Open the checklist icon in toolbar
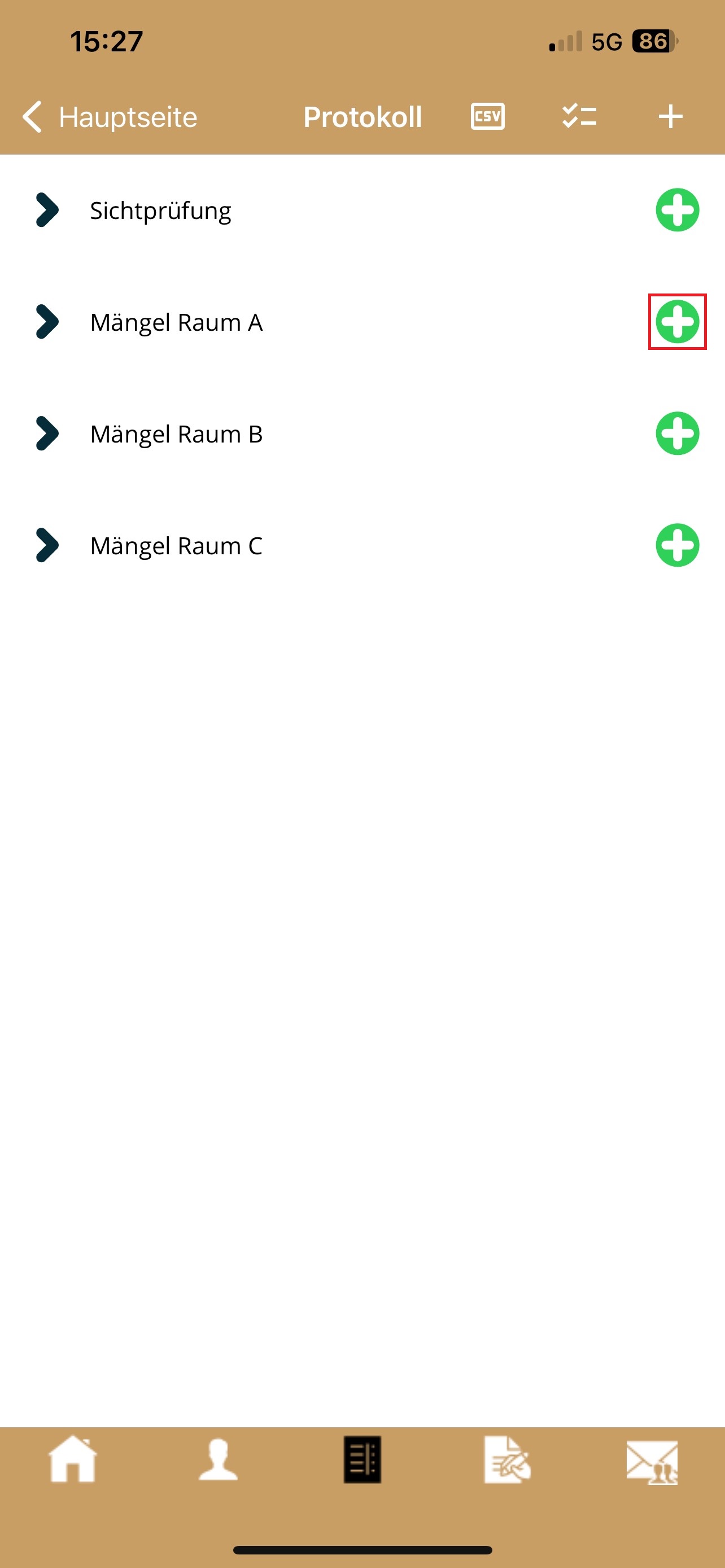The image size is (725, 1568). tap(579, 116)
